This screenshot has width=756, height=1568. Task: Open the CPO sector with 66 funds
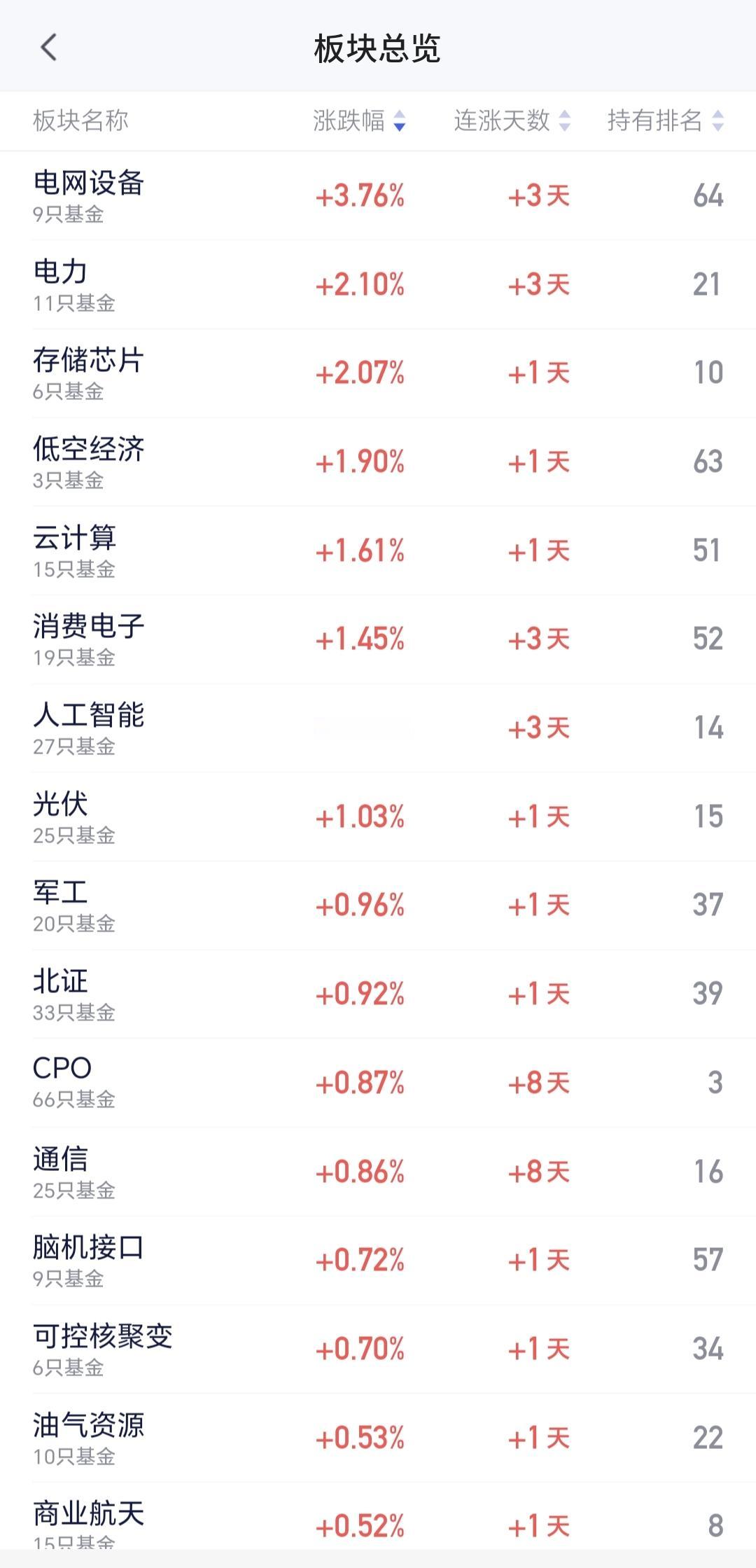(378, 1083)
